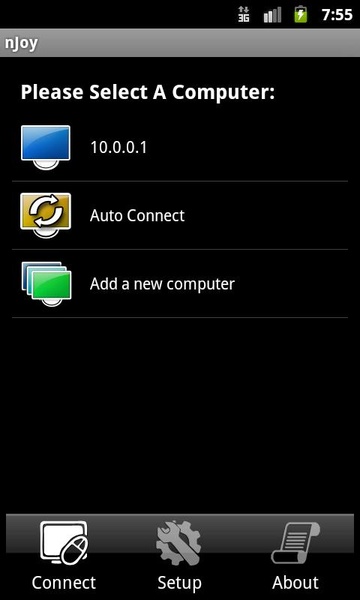
Task: Choose Auto Connect
Action: point(180,215)
